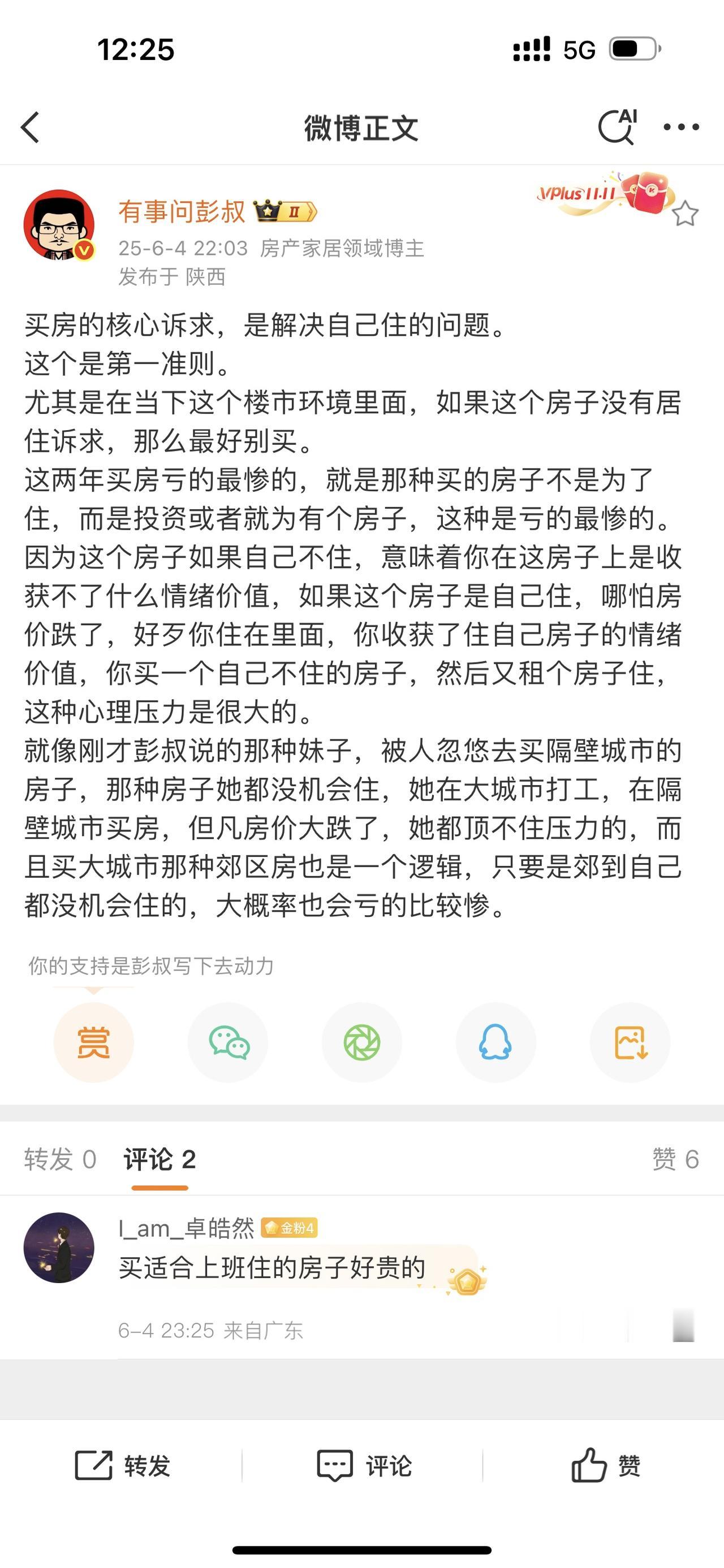Open the AI search icon
The image size is (724, 1568).
[x=618, y=127]
